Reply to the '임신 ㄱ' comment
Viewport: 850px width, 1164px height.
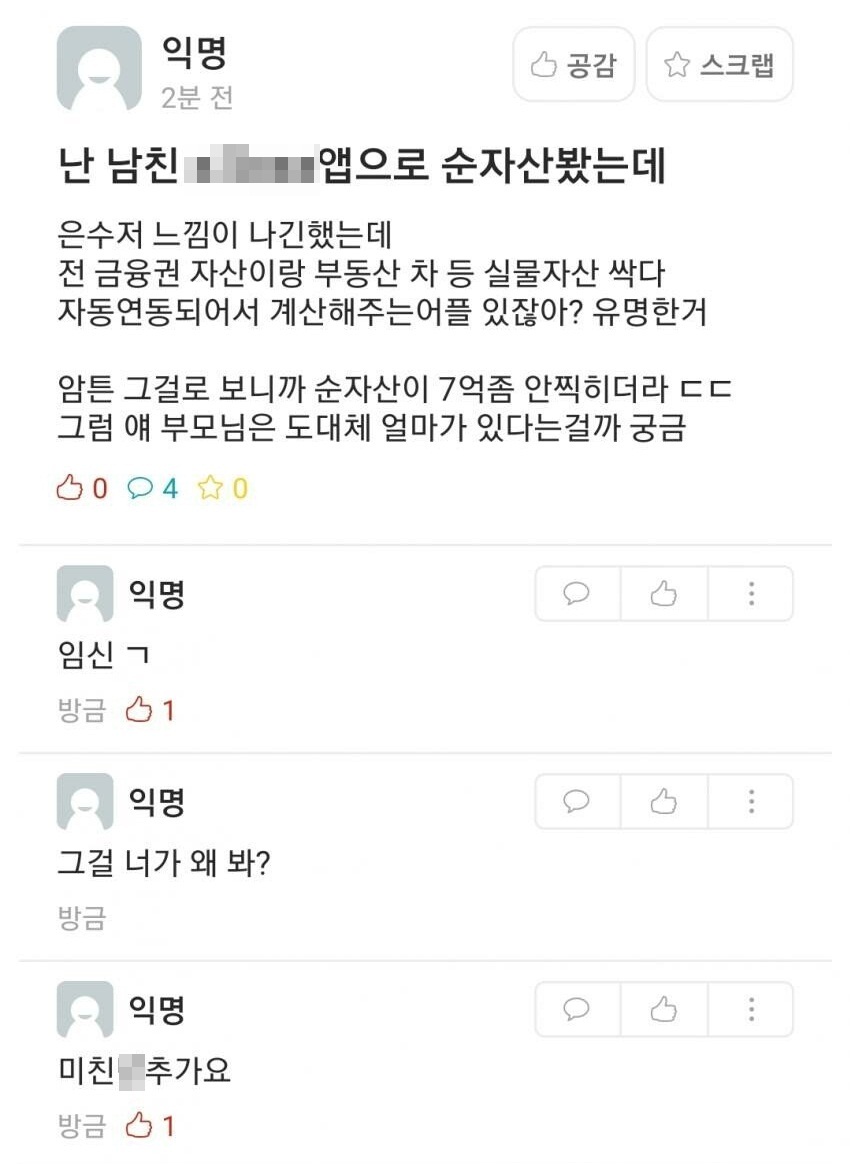[x=577, y=594]
